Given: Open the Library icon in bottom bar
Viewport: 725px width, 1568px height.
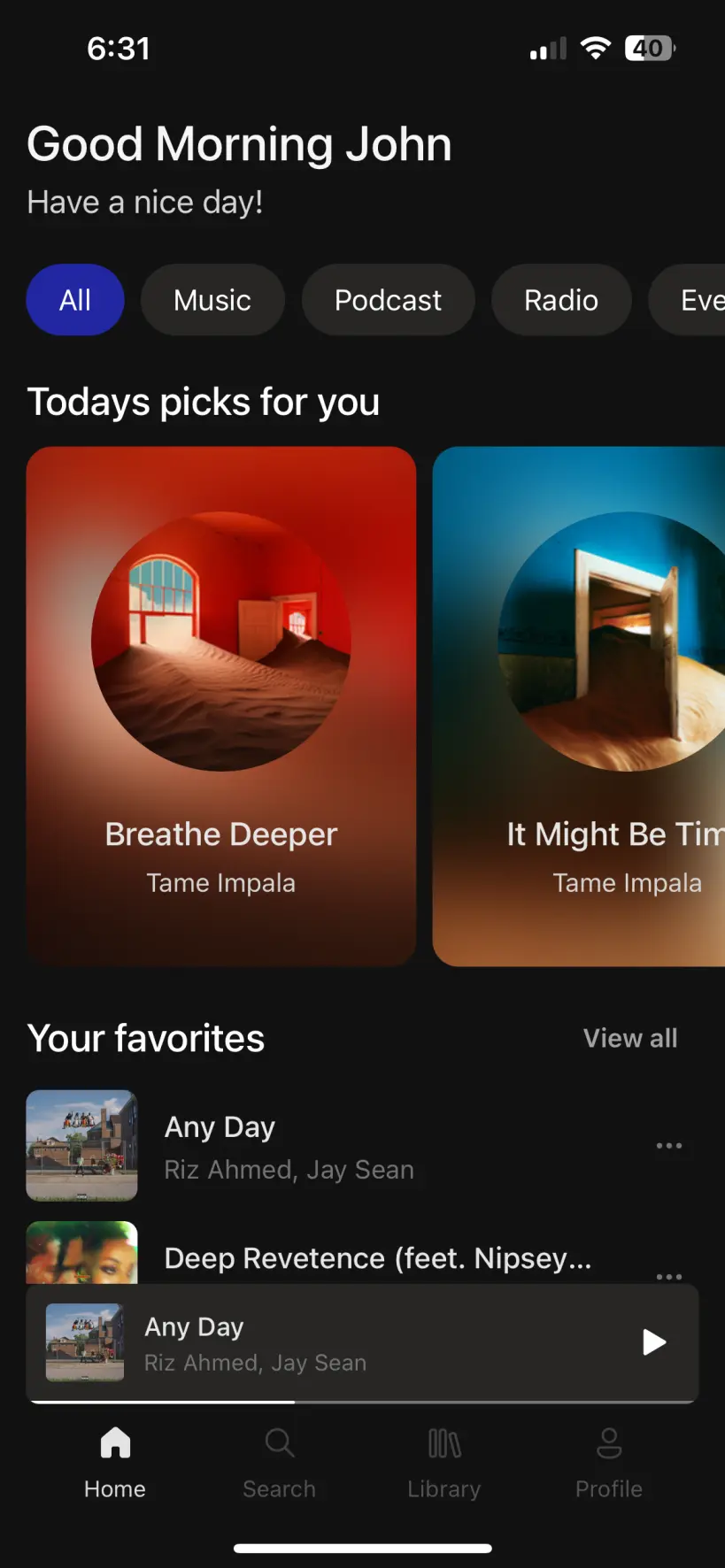Looking at the screenshot, I should pos(443,1442).
